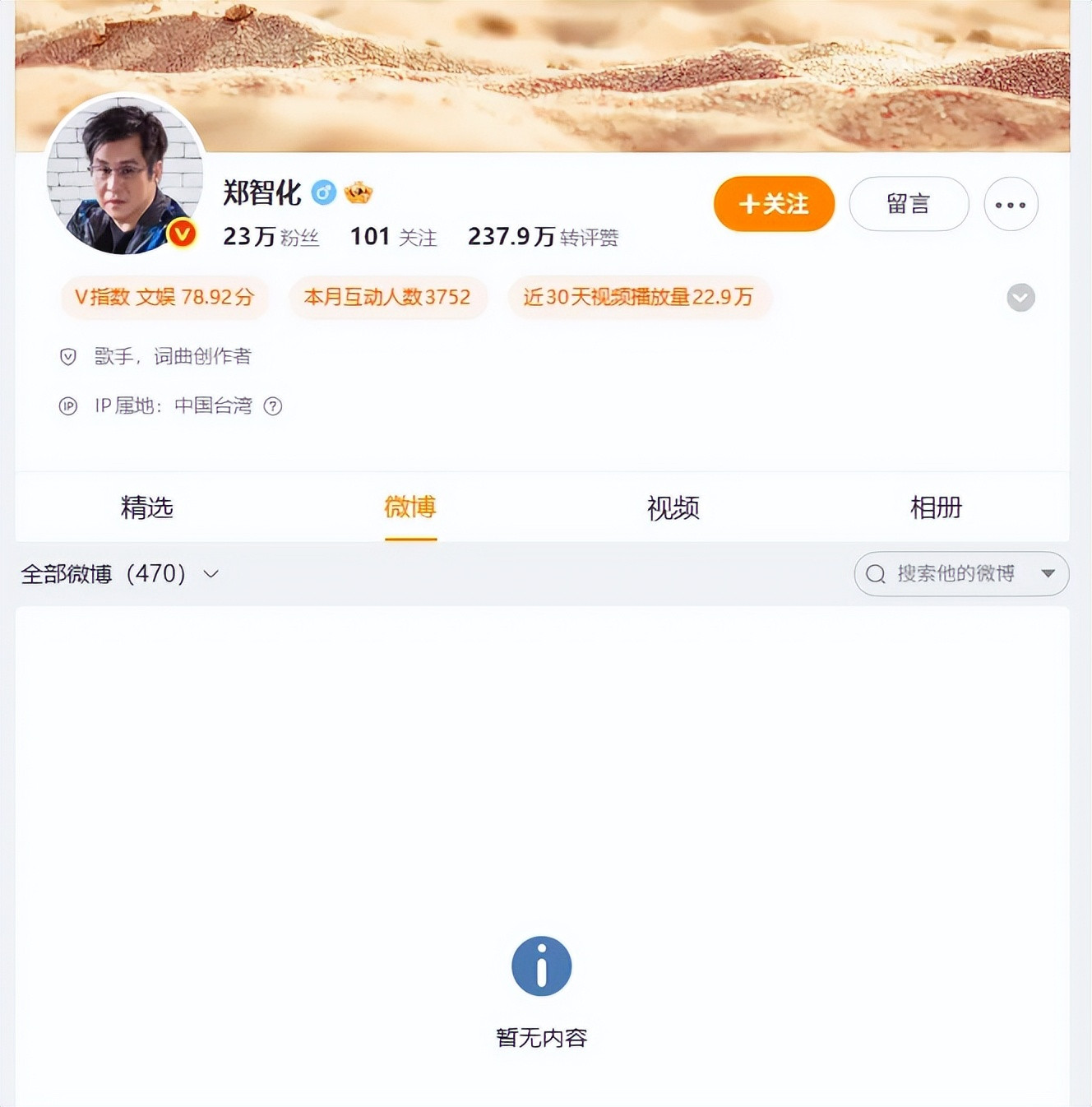Open the 相册 tab

[936, 507]
